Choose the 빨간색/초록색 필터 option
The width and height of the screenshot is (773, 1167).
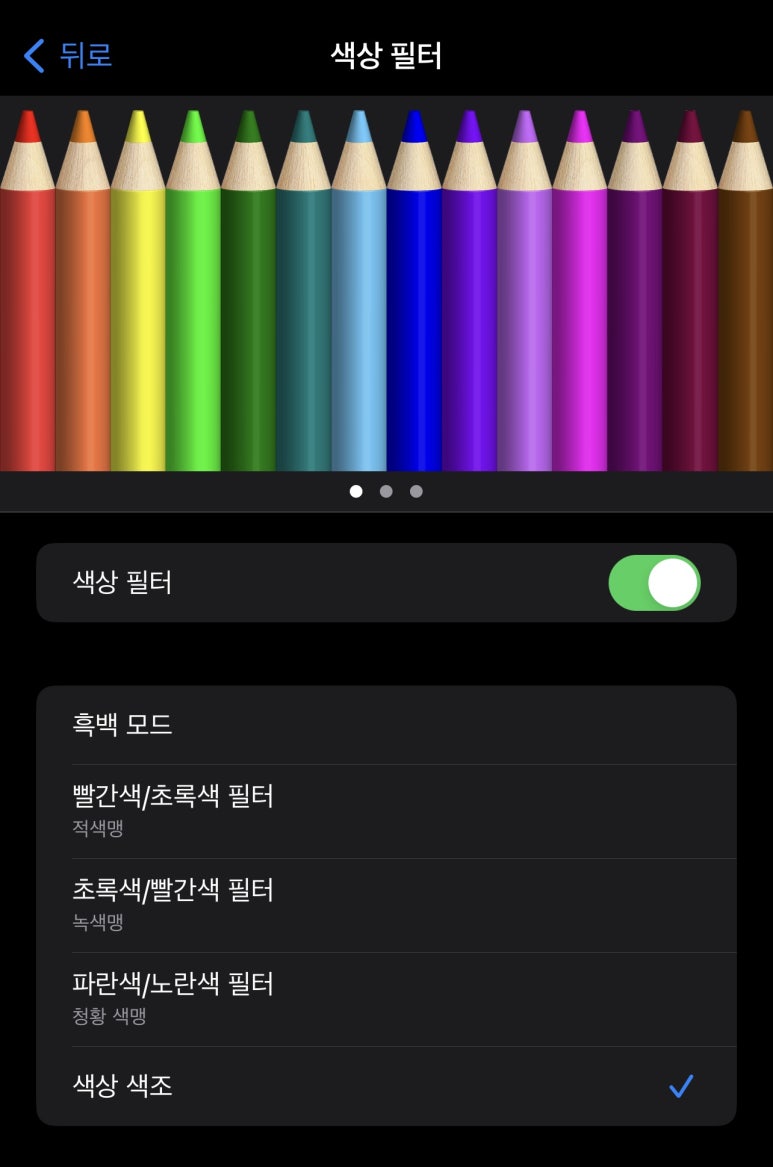point(386,811)
